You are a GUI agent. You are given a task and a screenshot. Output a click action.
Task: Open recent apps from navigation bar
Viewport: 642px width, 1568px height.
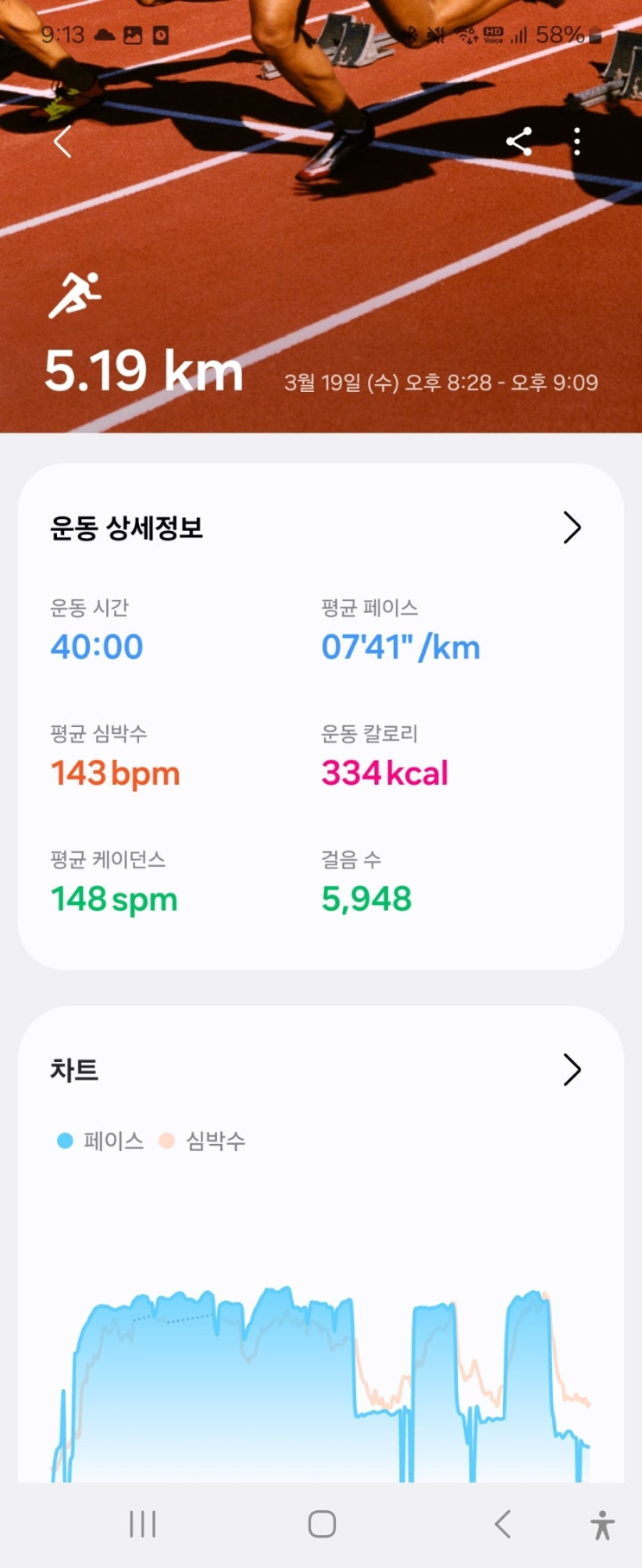pos(143,1524)
